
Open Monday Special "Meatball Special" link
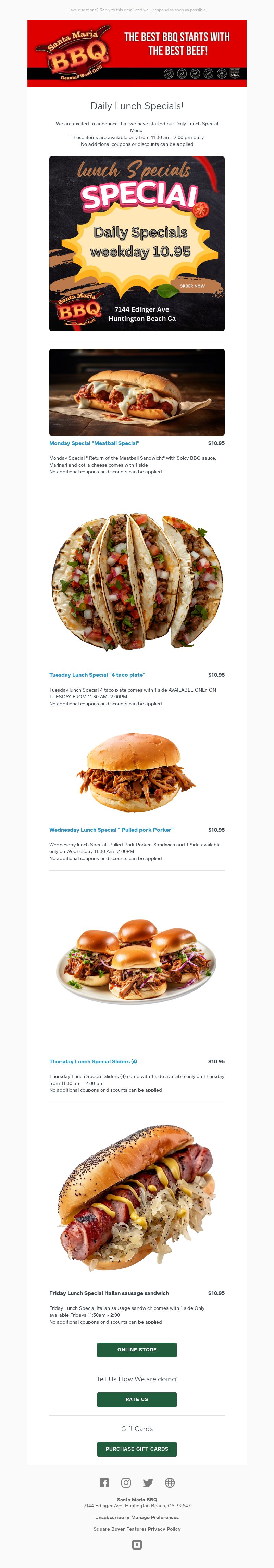tap(95, 443)
